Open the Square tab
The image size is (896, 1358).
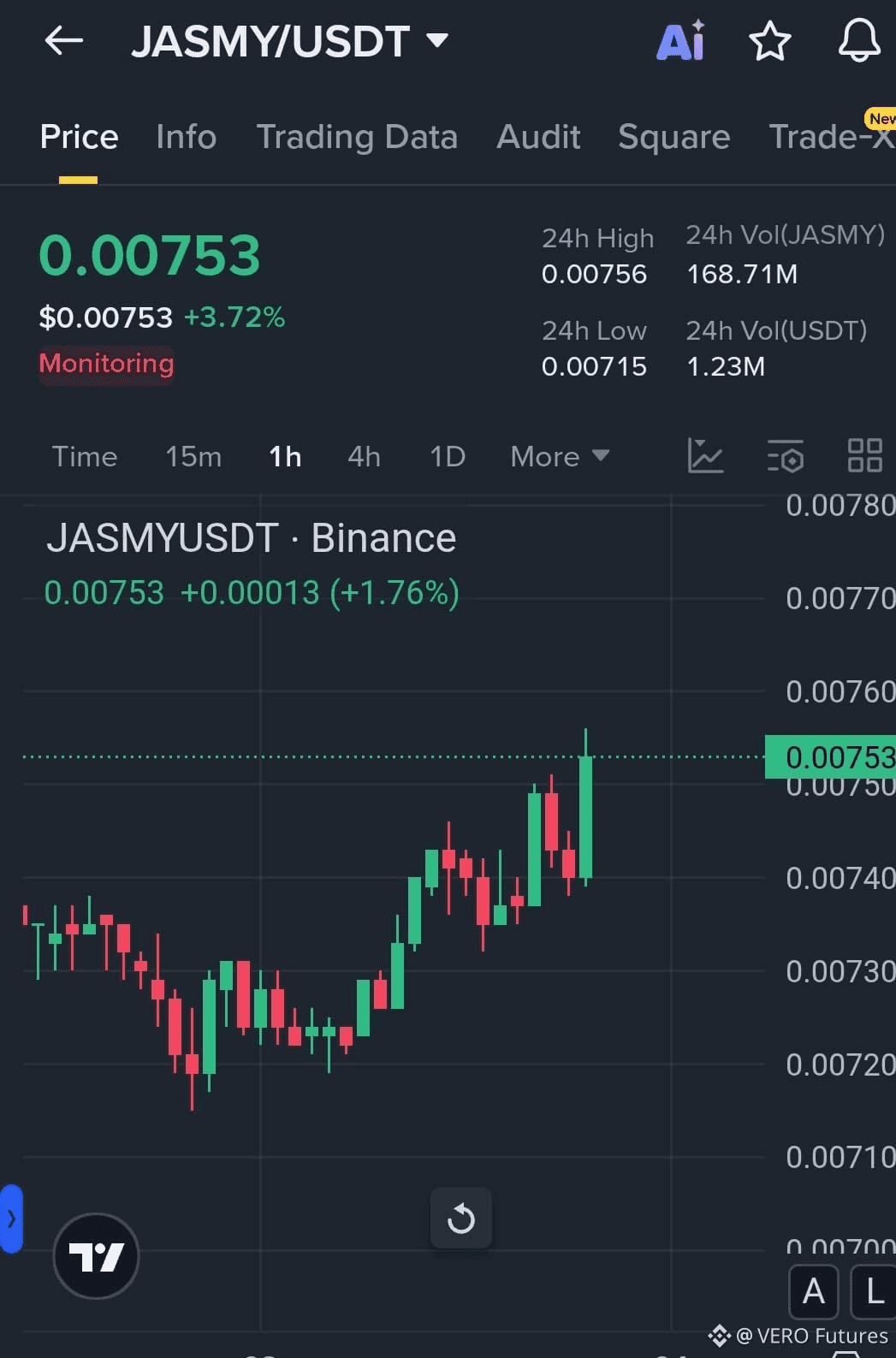pos(674,137)
